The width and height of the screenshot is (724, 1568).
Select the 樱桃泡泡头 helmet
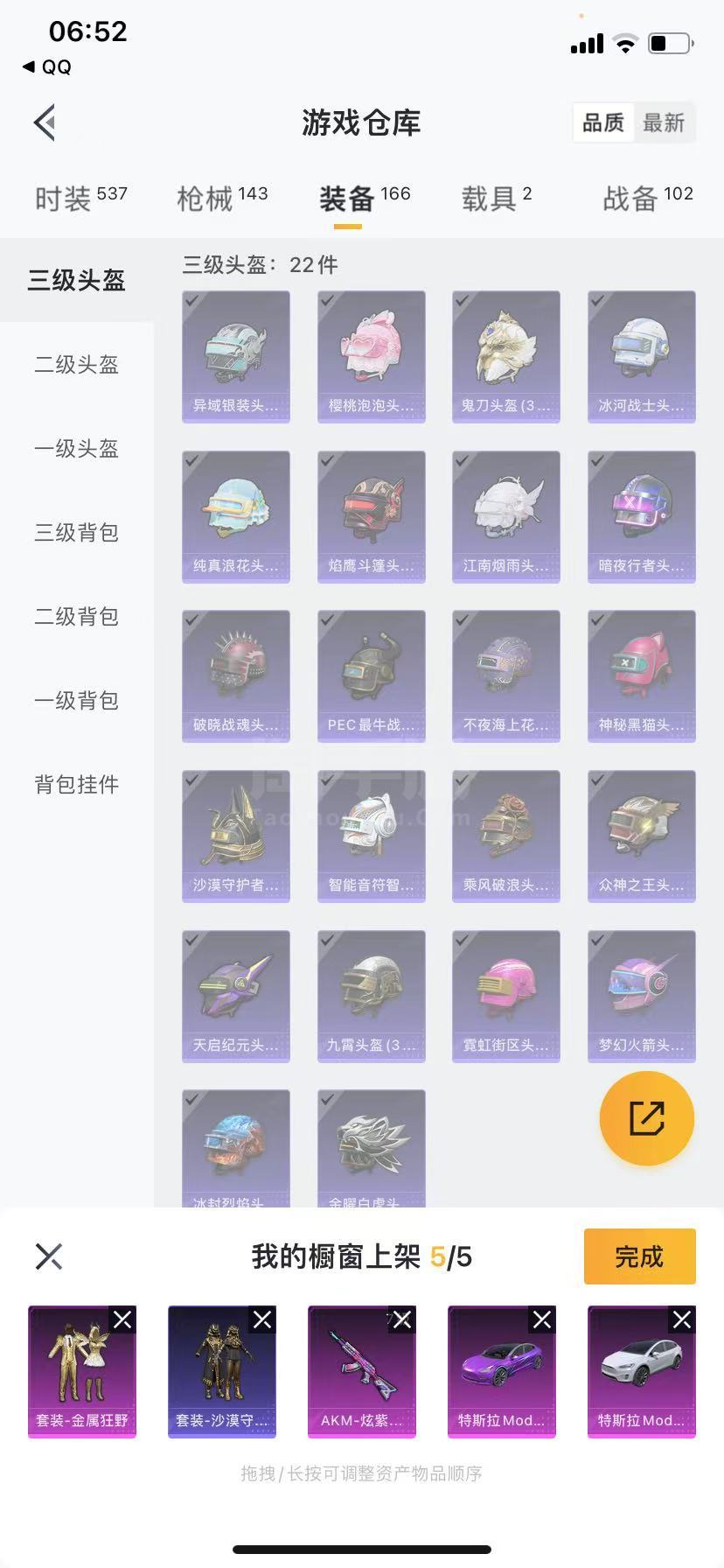coord(372,357)
